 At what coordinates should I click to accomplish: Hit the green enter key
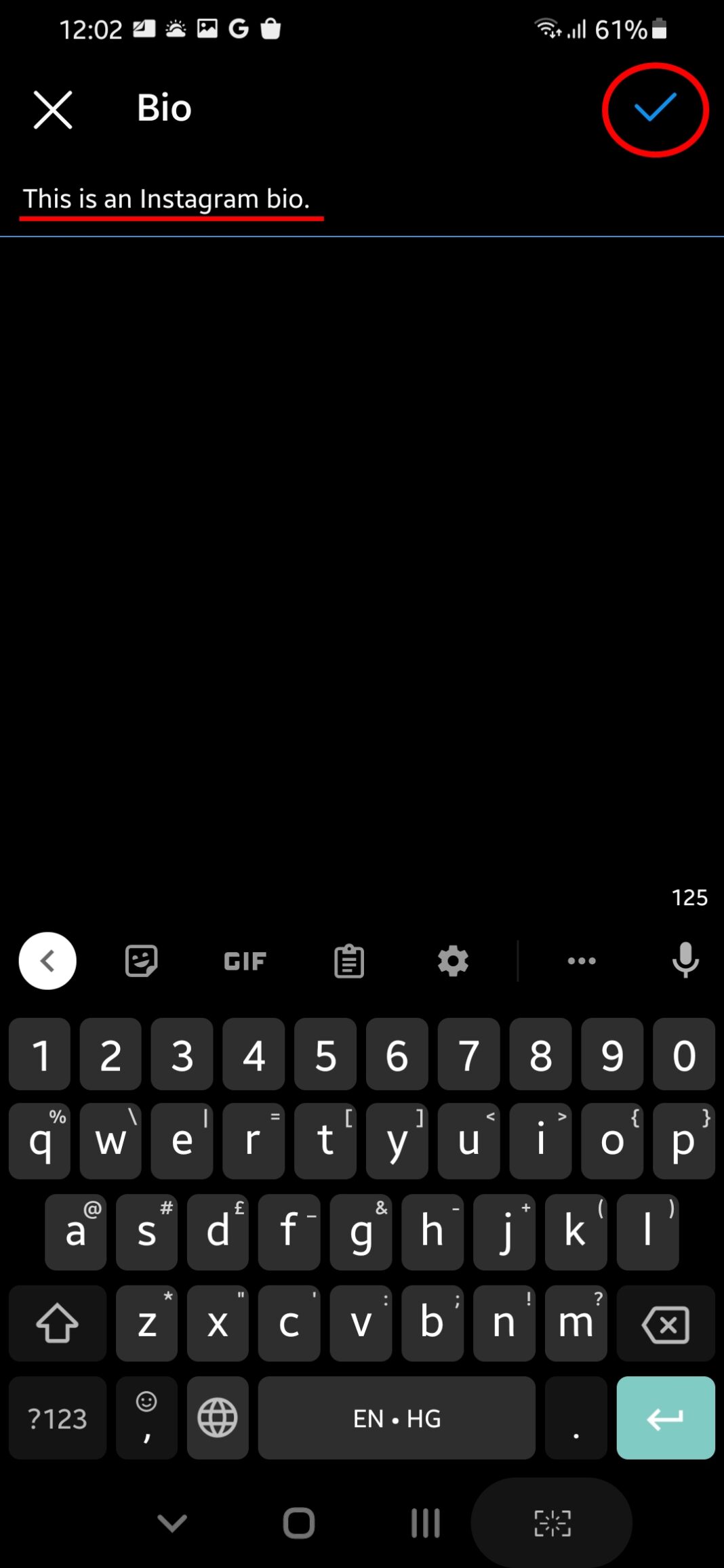(x=665, y=1418)
